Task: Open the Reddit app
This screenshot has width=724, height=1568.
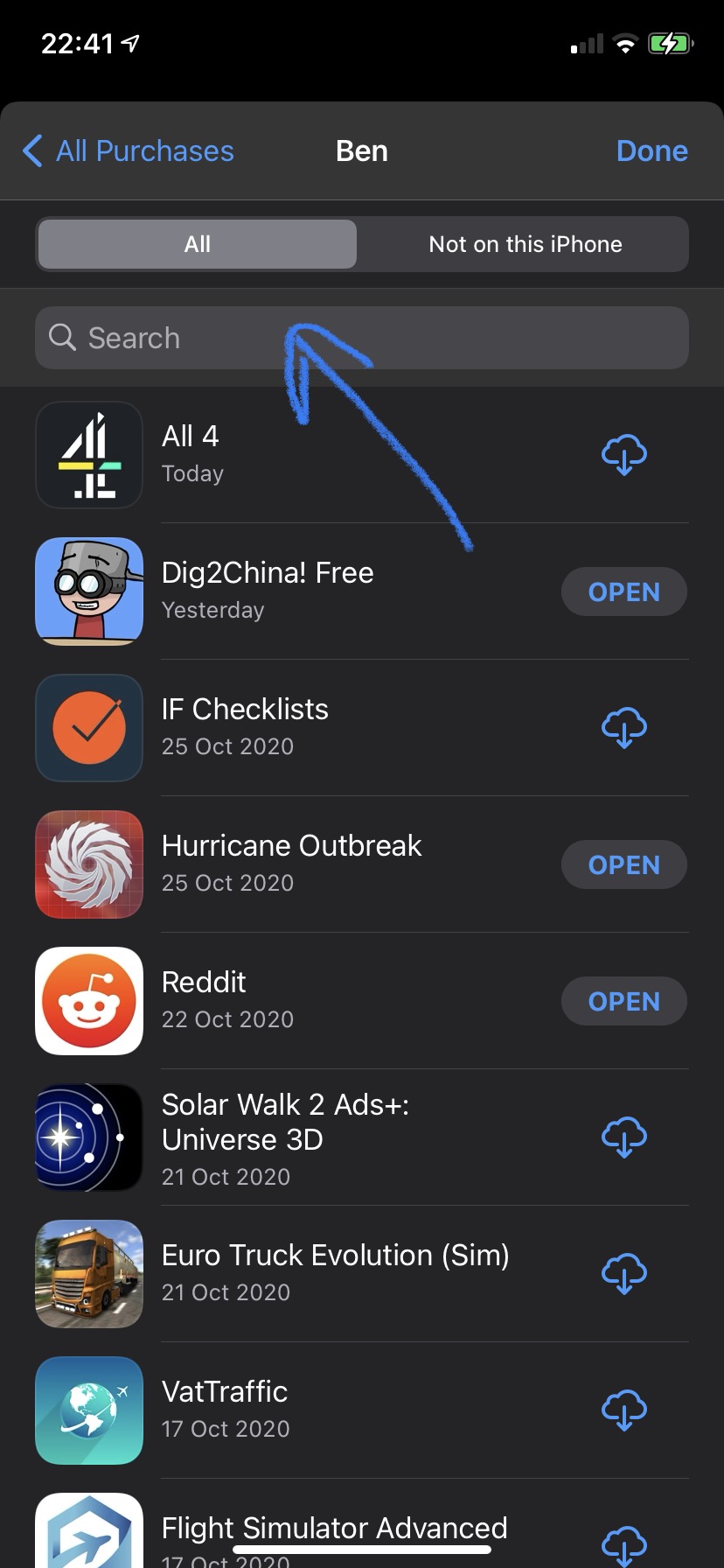Action: pyautogui.click(x=623, y=1001)
